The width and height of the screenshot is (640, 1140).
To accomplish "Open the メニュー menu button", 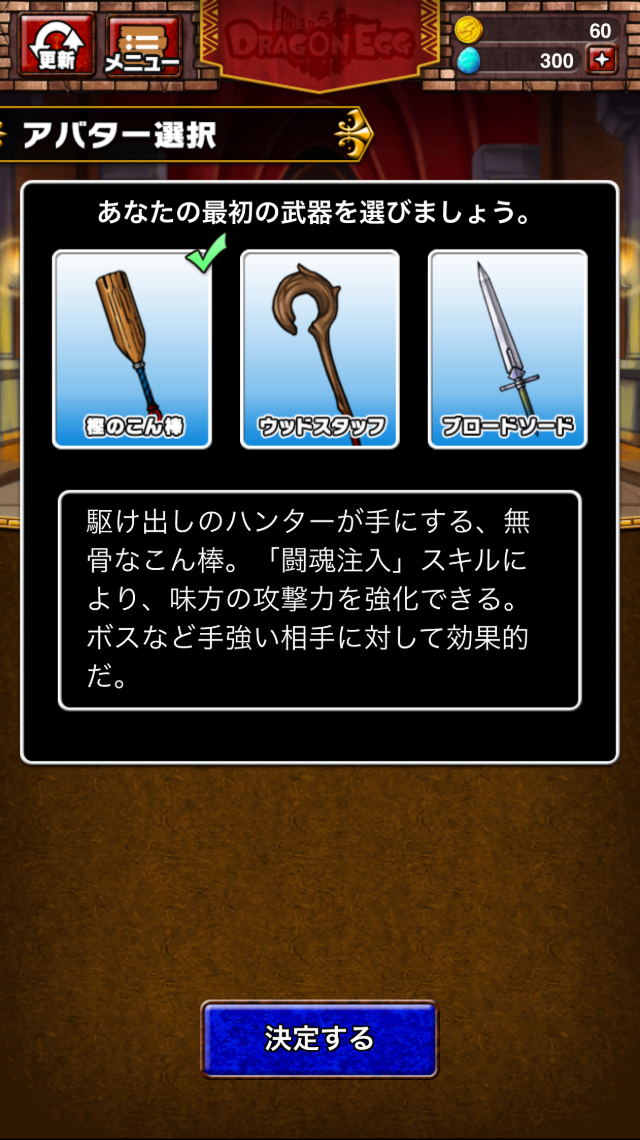I will point(143,46).
